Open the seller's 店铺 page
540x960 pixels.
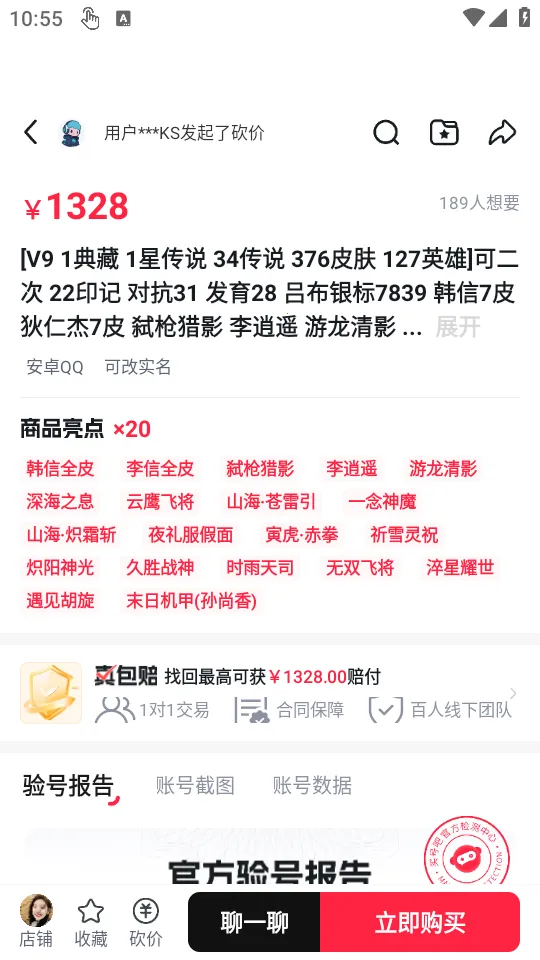pyautogui.click(x=36, y=921)
